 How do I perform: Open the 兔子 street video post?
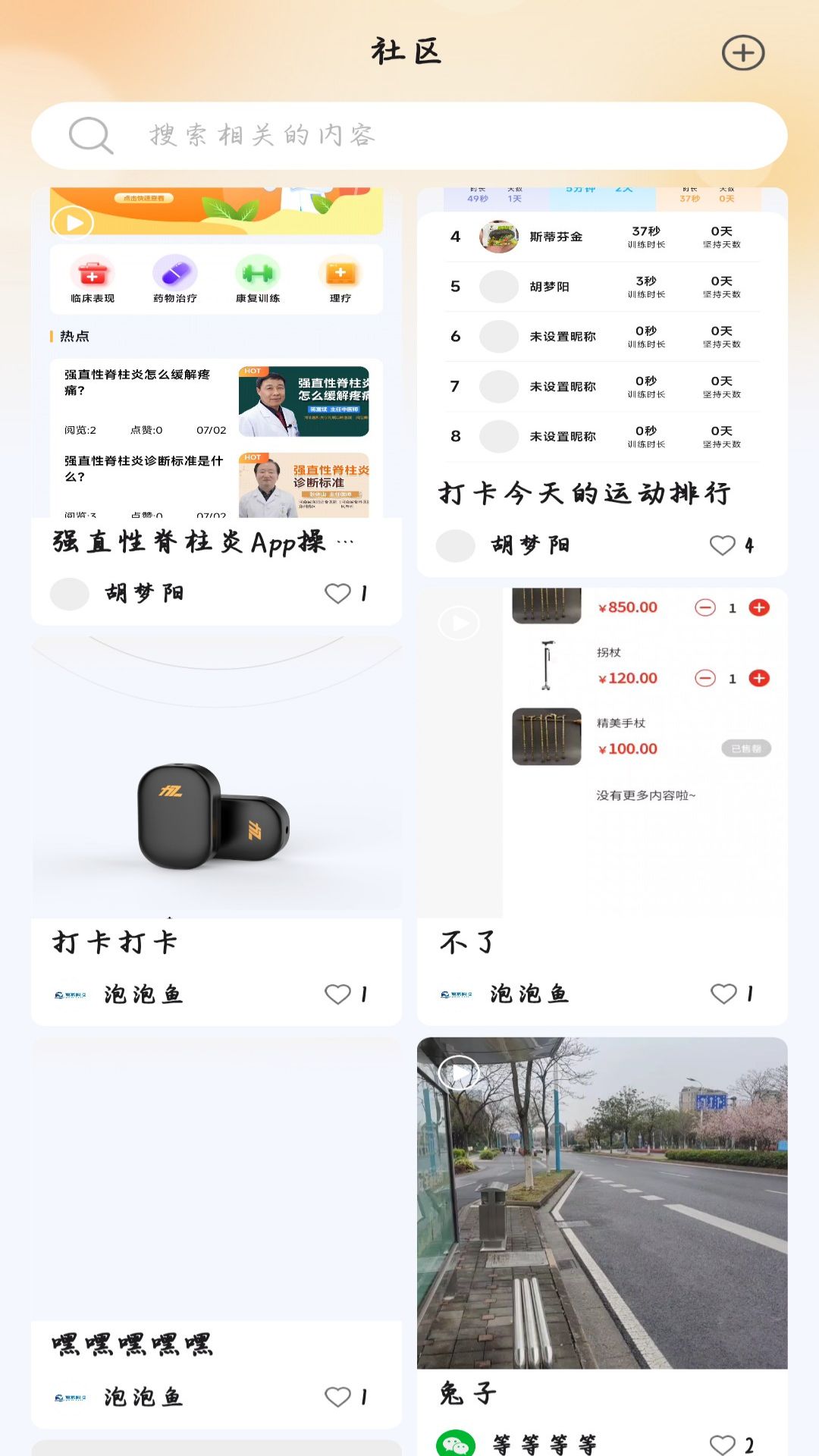tap(602, 1202)
